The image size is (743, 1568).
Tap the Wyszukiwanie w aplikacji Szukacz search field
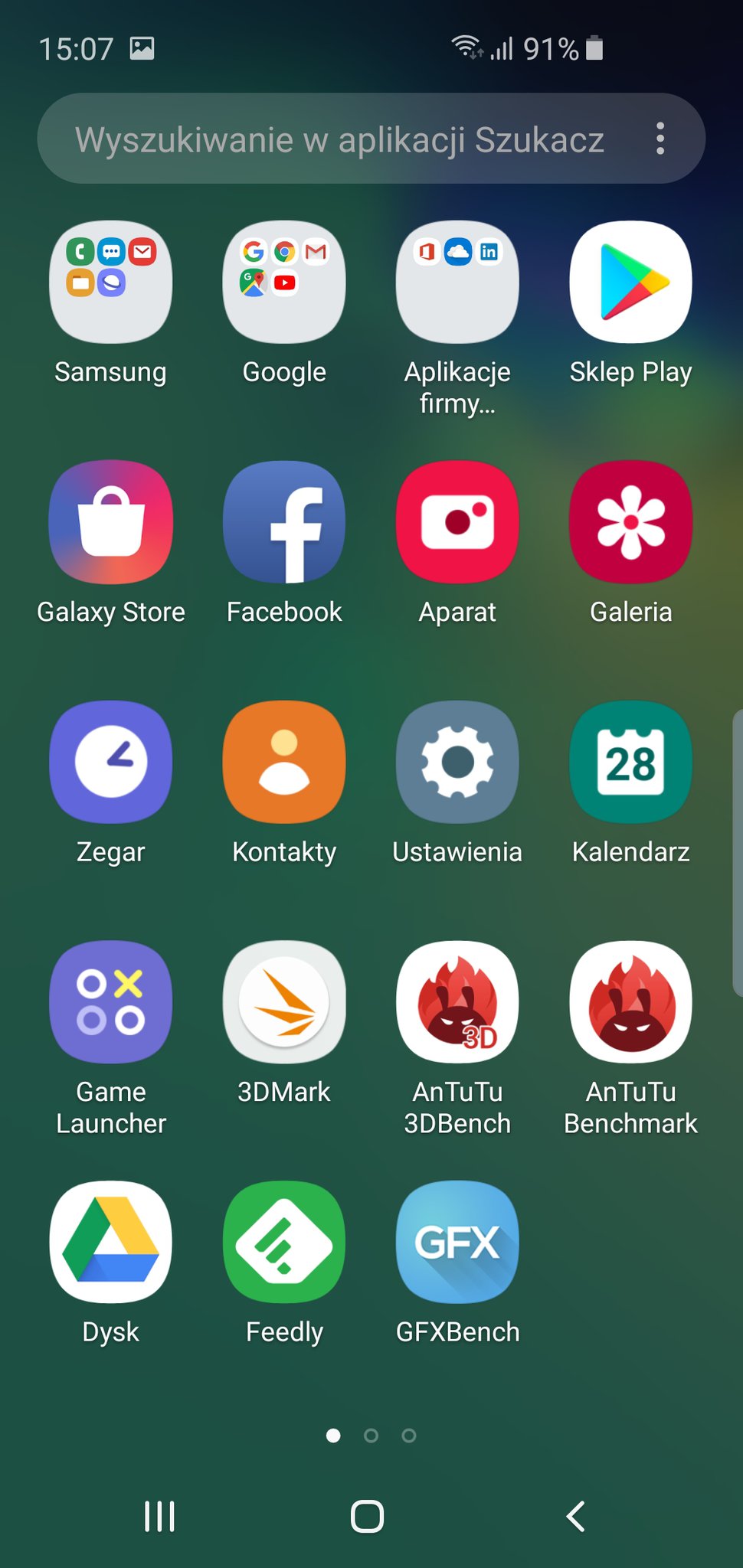click(339, 139)
